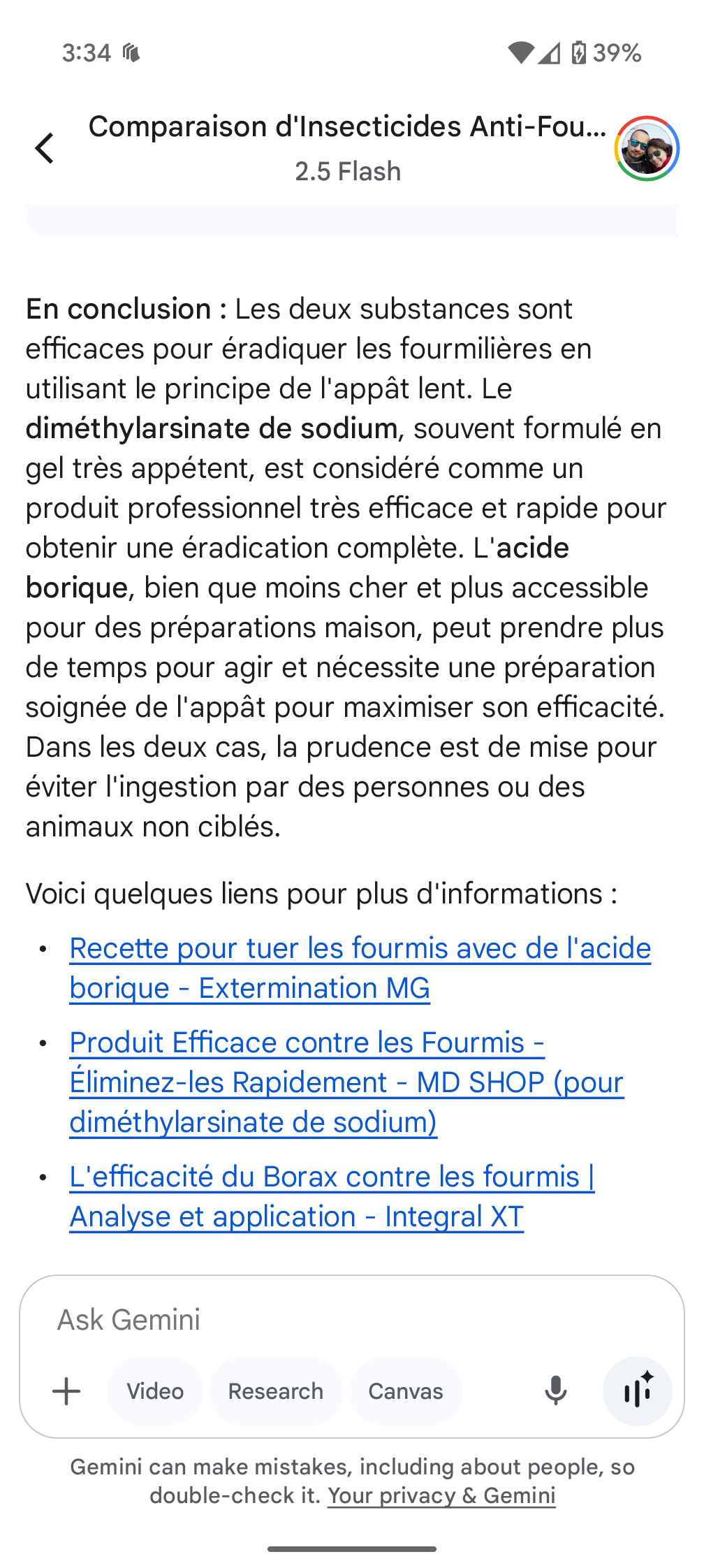The width and height of the screenshot is (704, 1568).
Task: Open Your privacy & Gemini link
Action: click(x=441, y=1495)
